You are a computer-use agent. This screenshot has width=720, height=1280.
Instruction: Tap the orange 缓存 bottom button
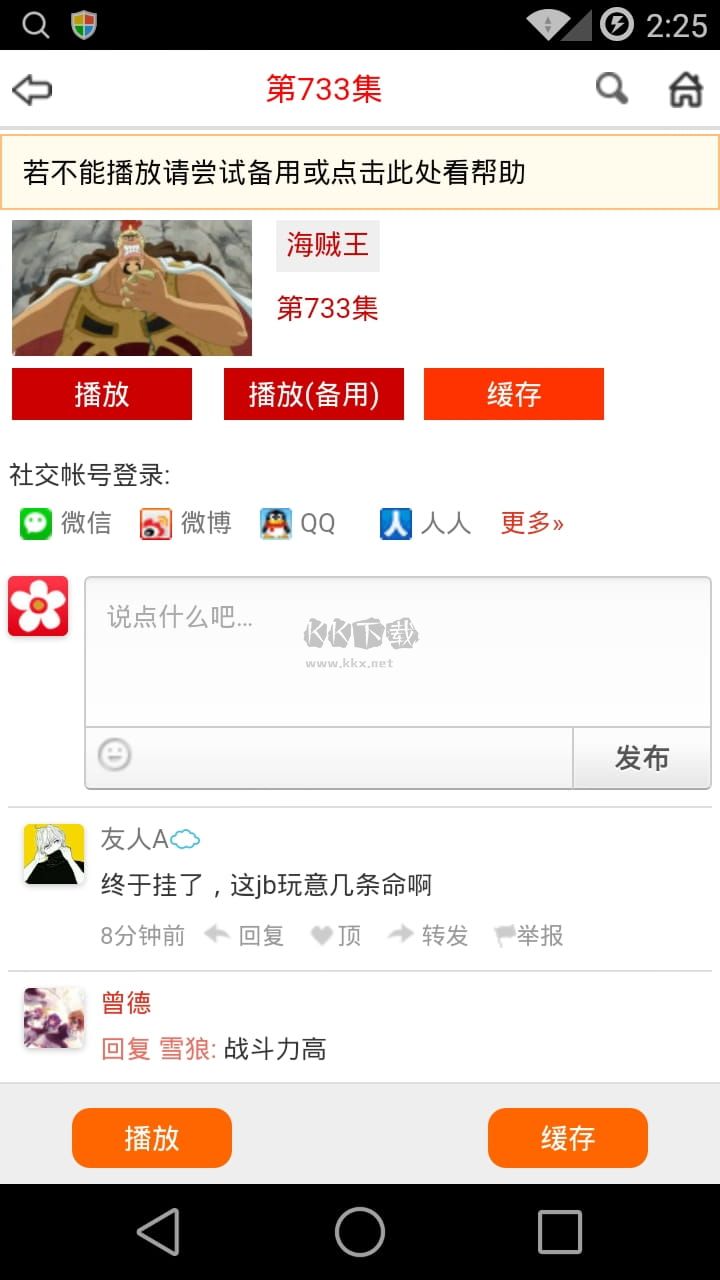click(568, 1138)
